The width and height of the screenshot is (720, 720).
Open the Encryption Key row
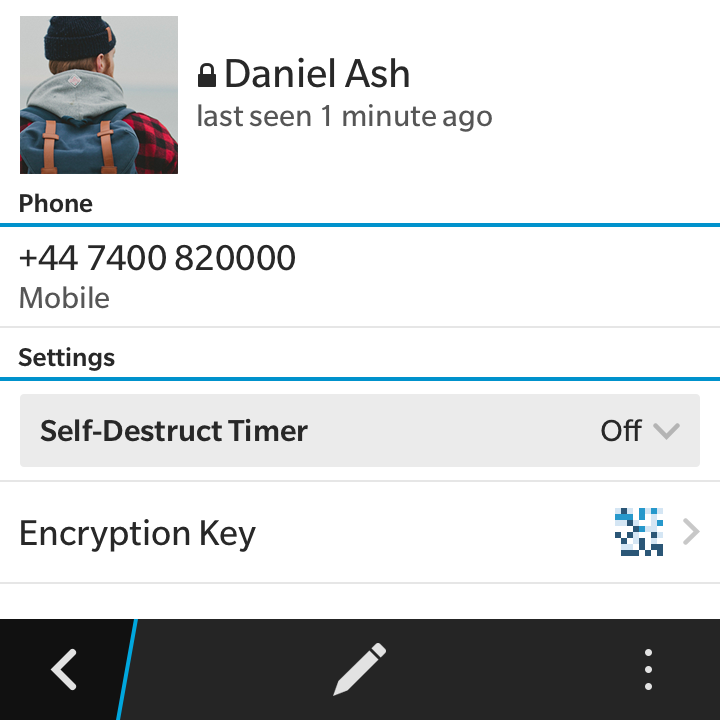pyautogui.click(x=360, y=533)
